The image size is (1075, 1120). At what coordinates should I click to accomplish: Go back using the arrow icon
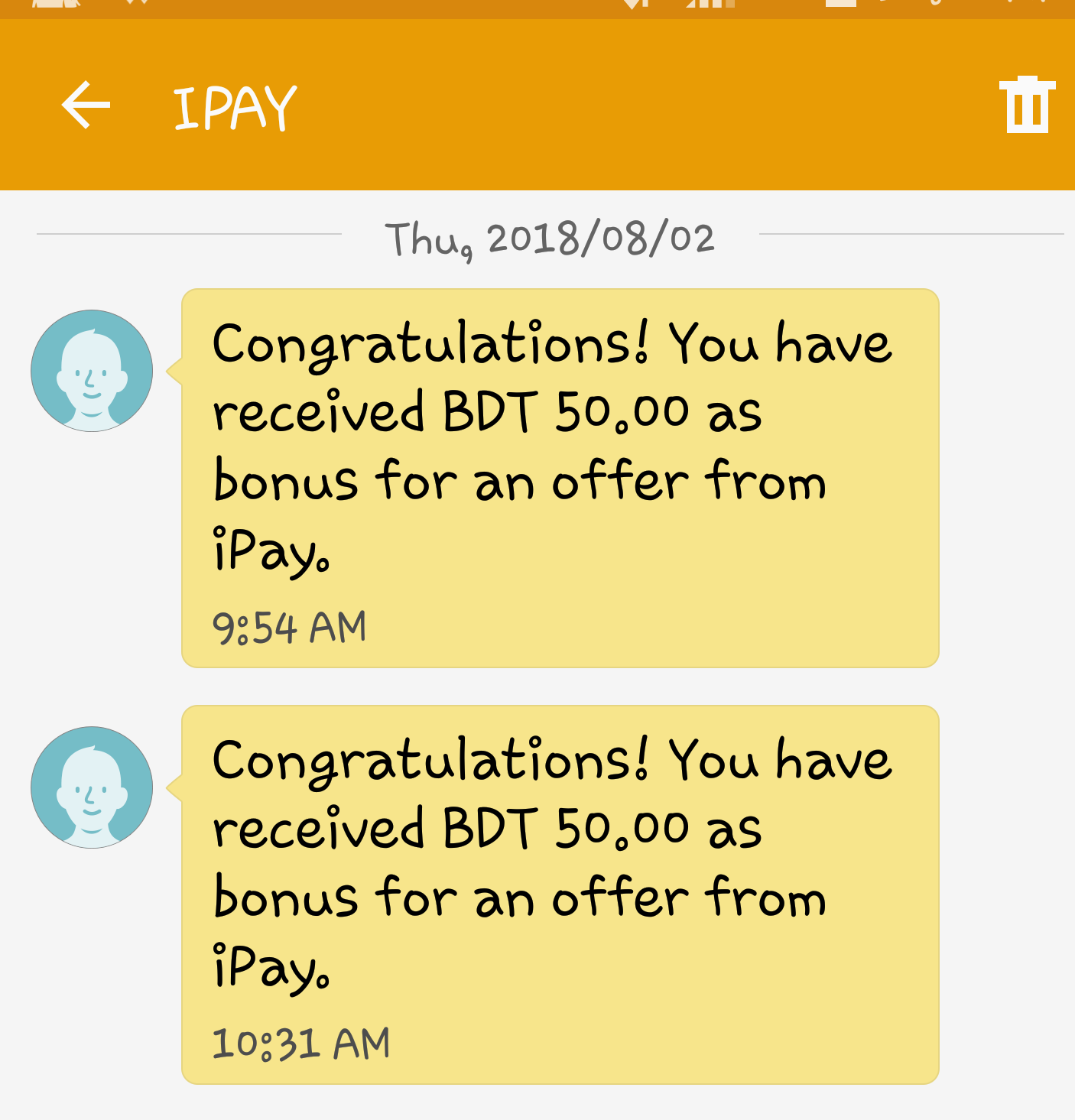[x=86, y=105]
